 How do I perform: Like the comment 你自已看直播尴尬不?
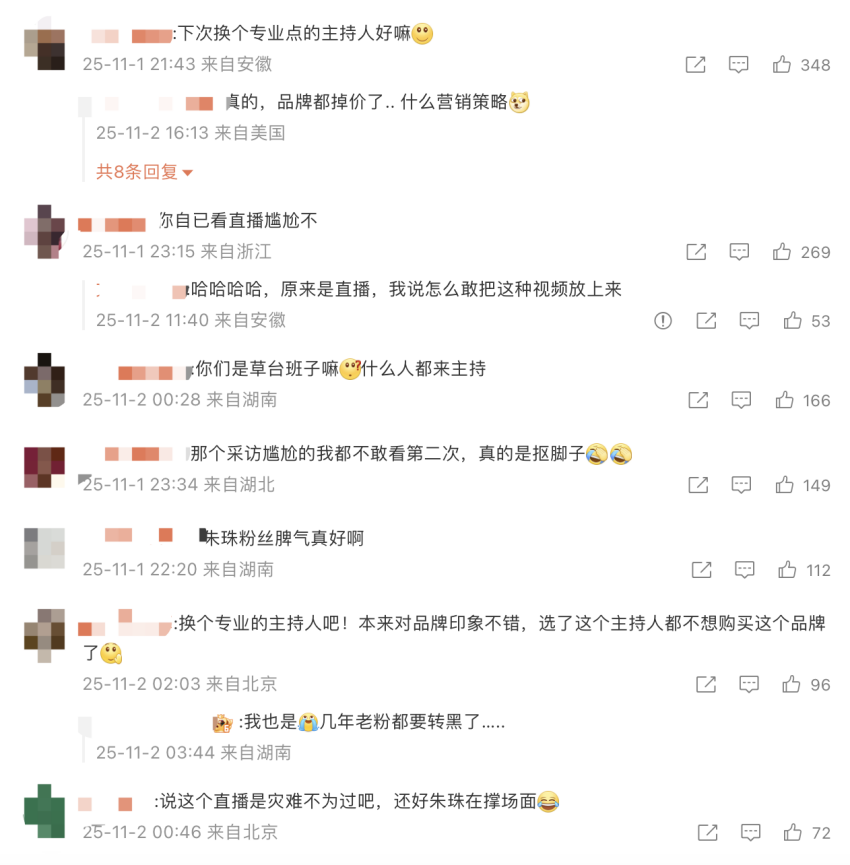tap(782, 252)
